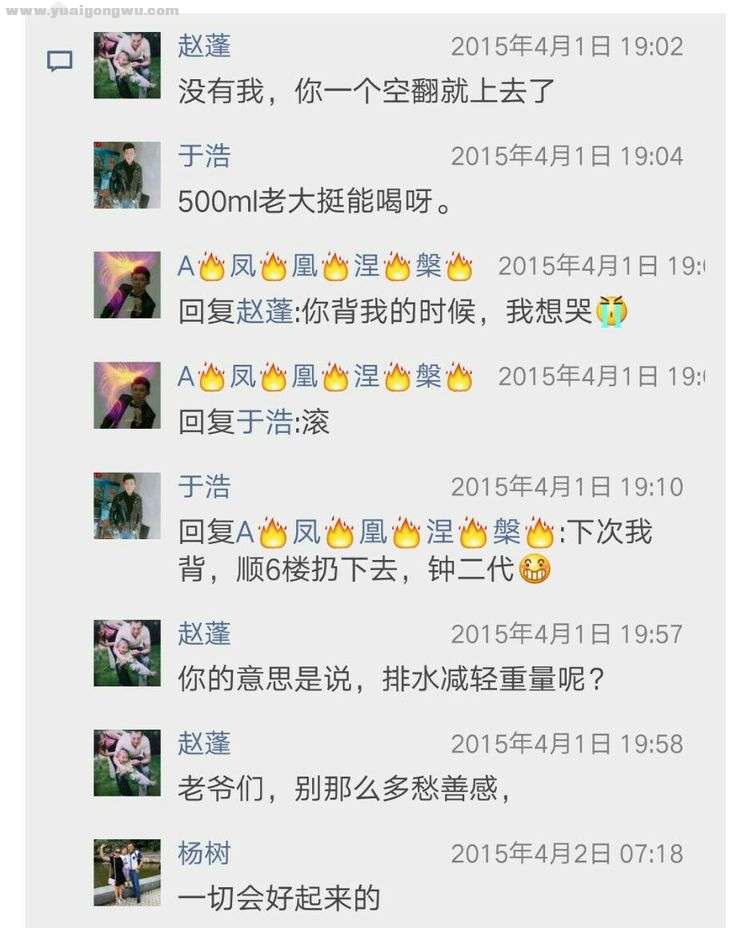Tap the 于浩 mention in the 滚 reply

pos(264,422)
